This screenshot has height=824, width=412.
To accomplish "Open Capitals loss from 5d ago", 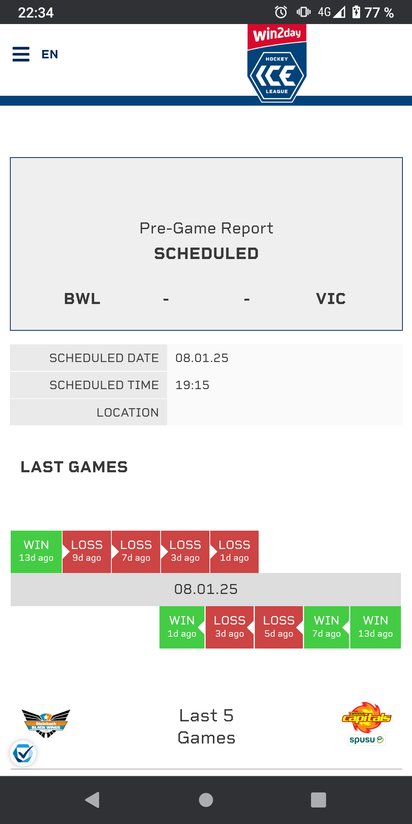I will point(279,627).
